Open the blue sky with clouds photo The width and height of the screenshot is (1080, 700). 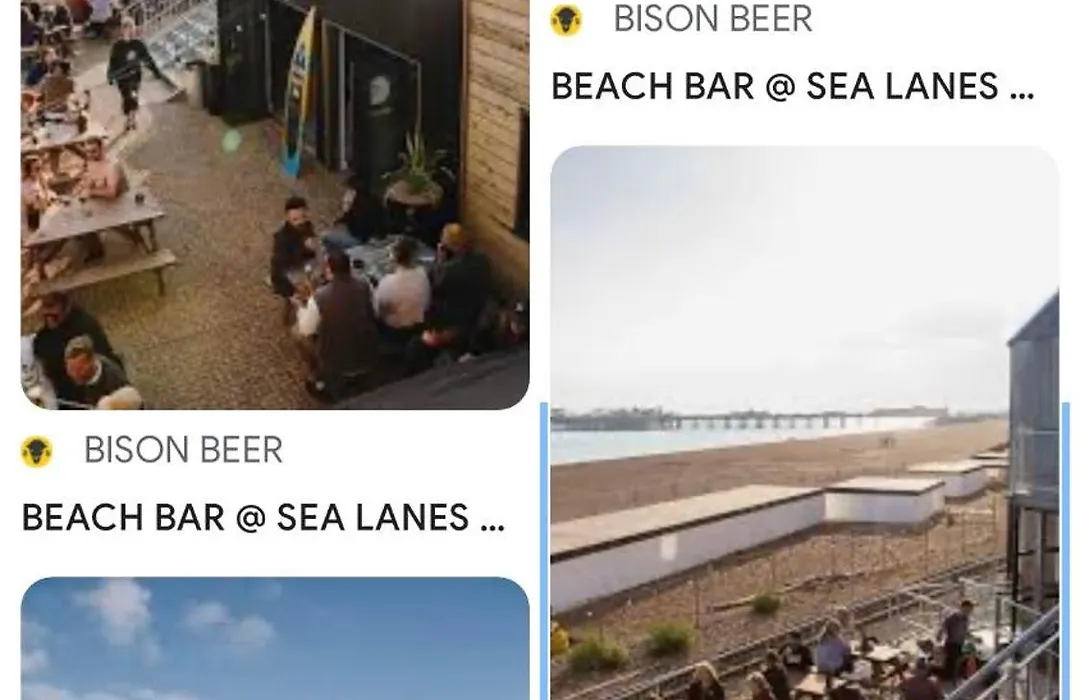[275, 640]
